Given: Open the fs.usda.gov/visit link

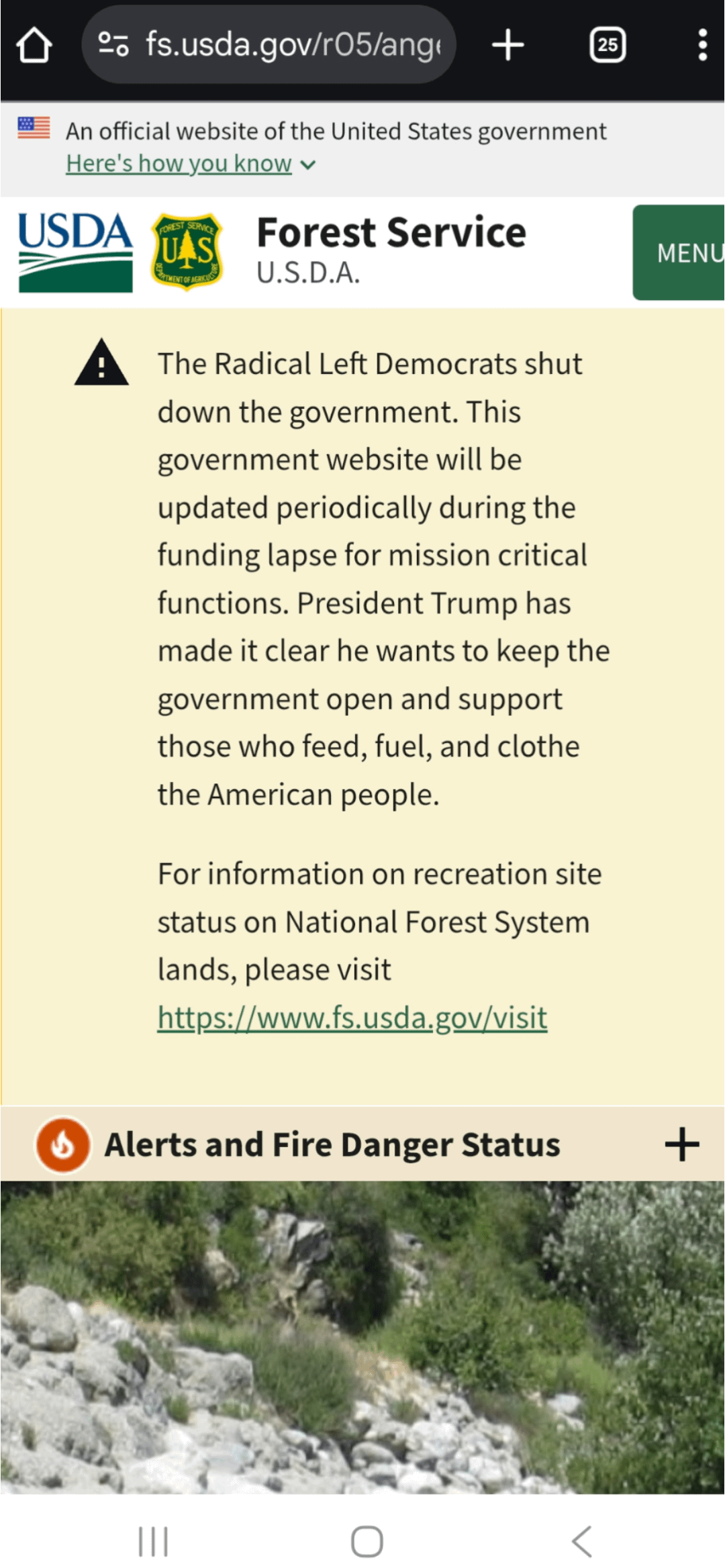Looking at the screenshot, I should click(x=352, y=1018).
